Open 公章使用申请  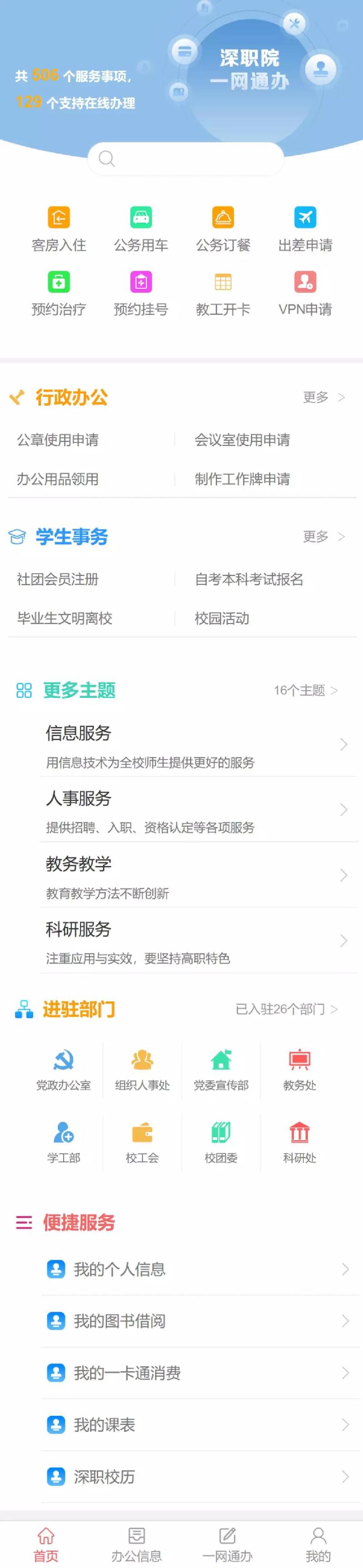pos(58,440)
